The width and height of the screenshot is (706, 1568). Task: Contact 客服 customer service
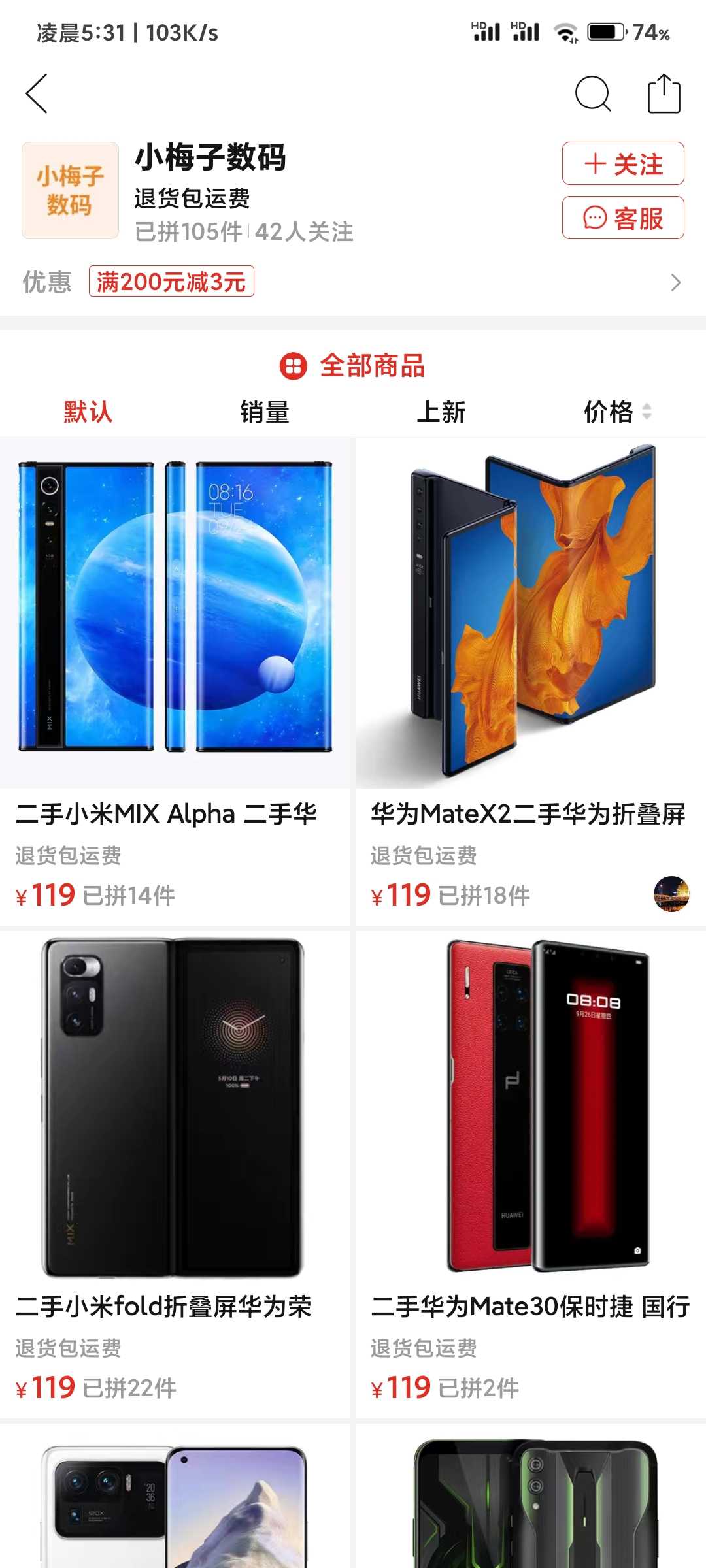(x=623, y=218)
